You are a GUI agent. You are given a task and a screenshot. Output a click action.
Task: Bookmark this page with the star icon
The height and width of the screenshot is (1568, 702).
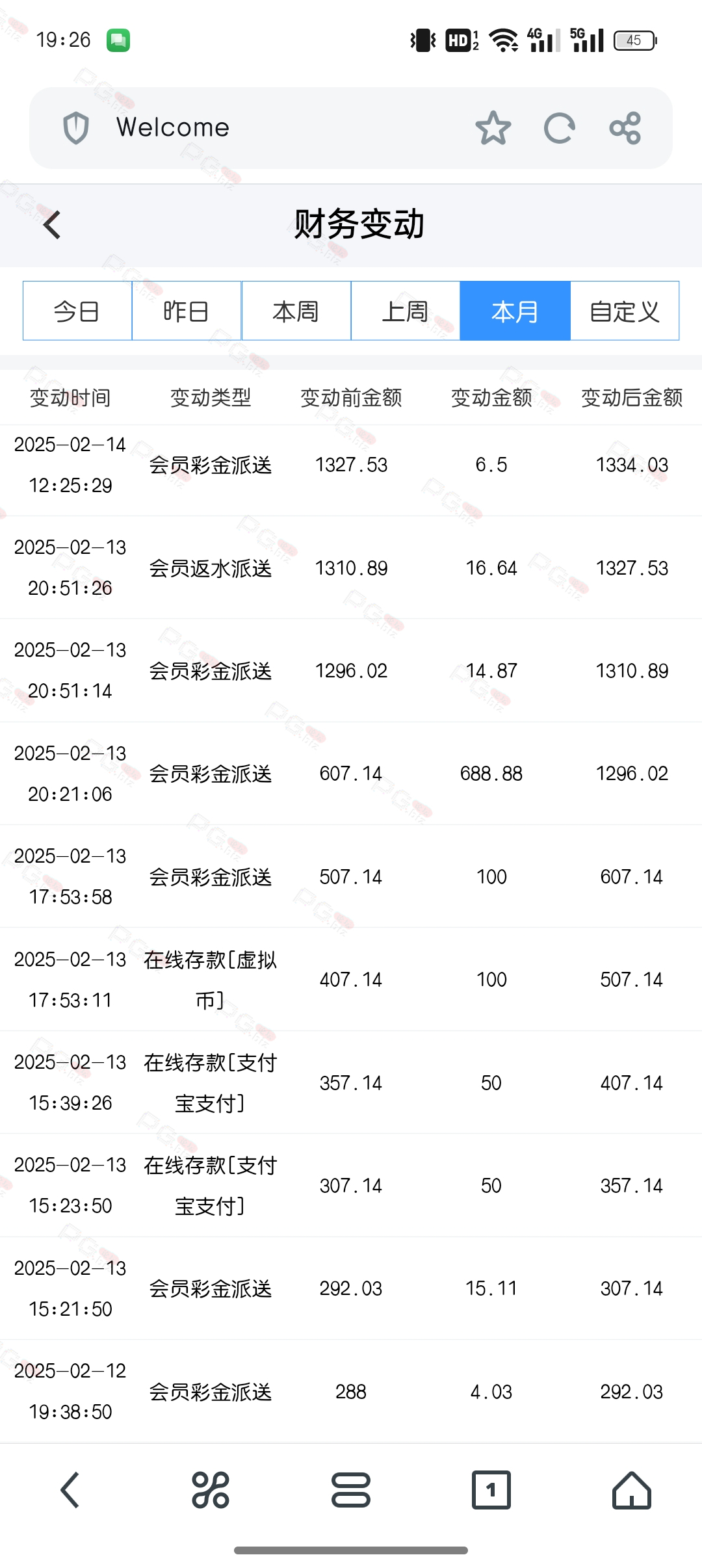[493, 128]
